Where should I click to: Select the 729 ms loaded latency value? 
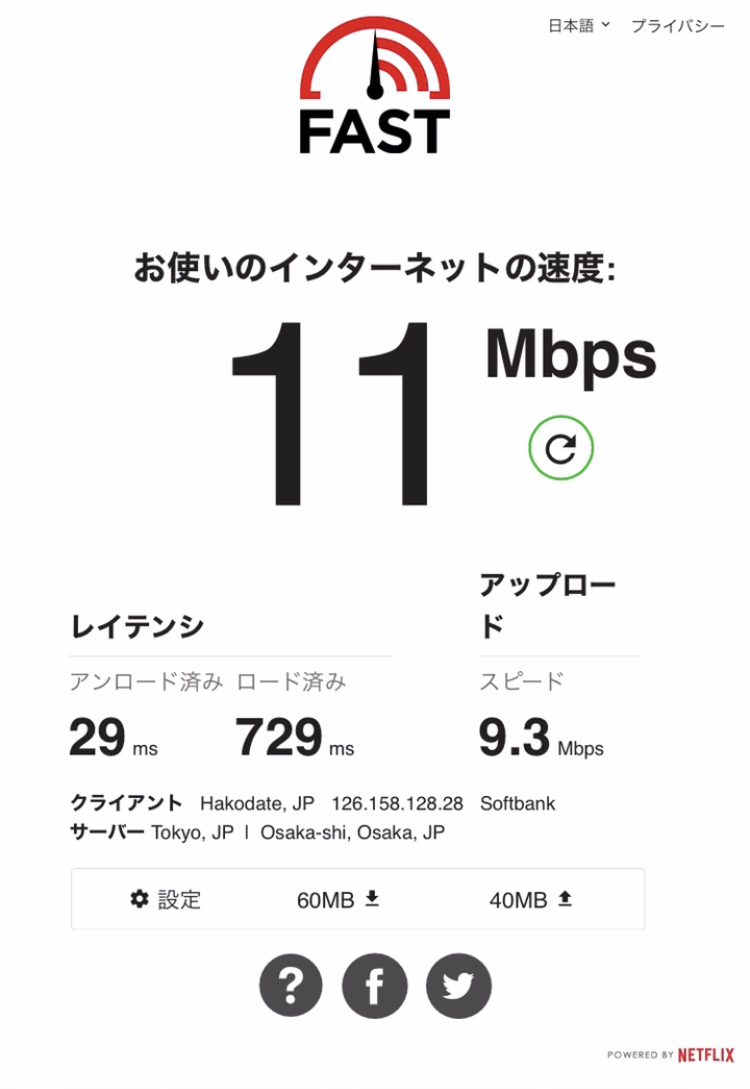pyautogui.click(x=280, y=733)
